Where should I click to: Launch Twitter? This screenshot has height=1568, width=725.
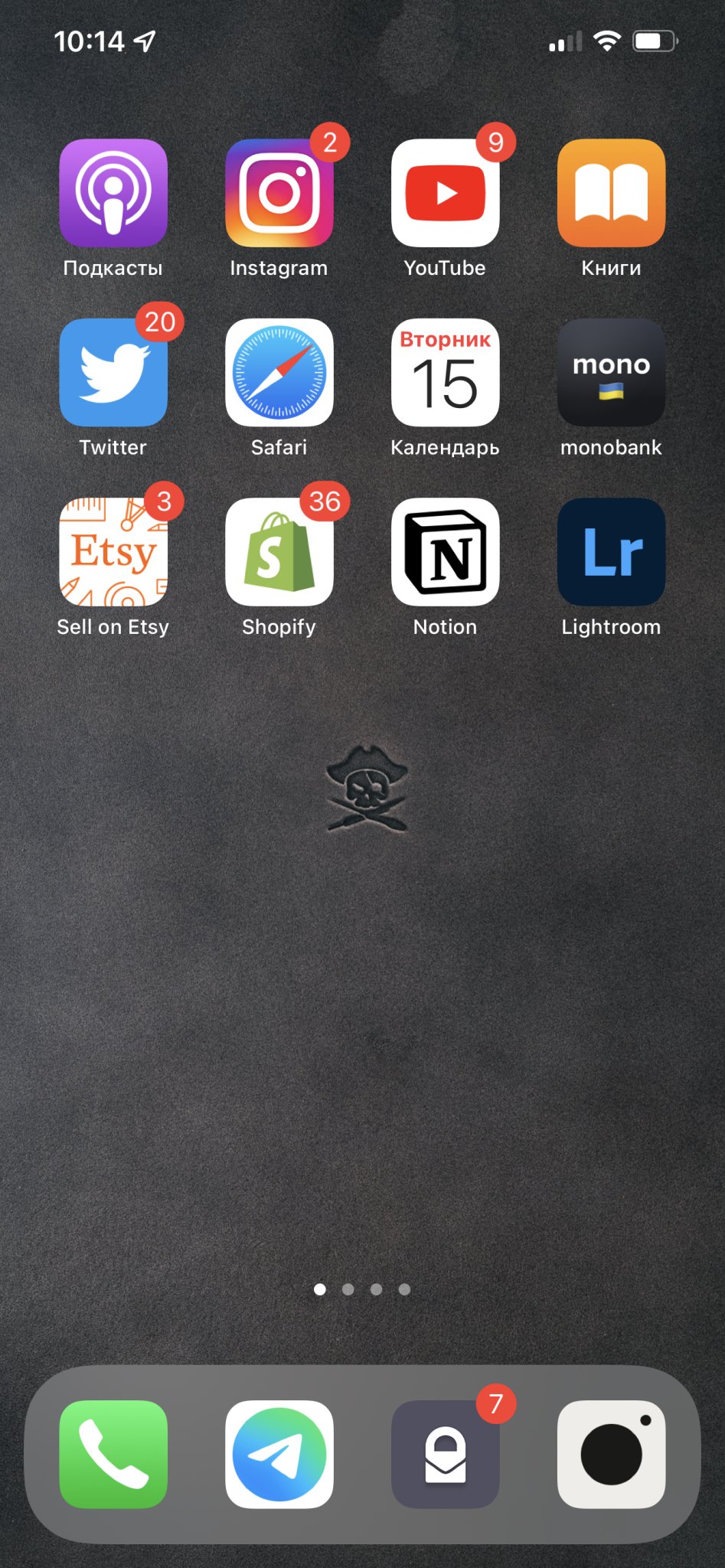point(113,373)
